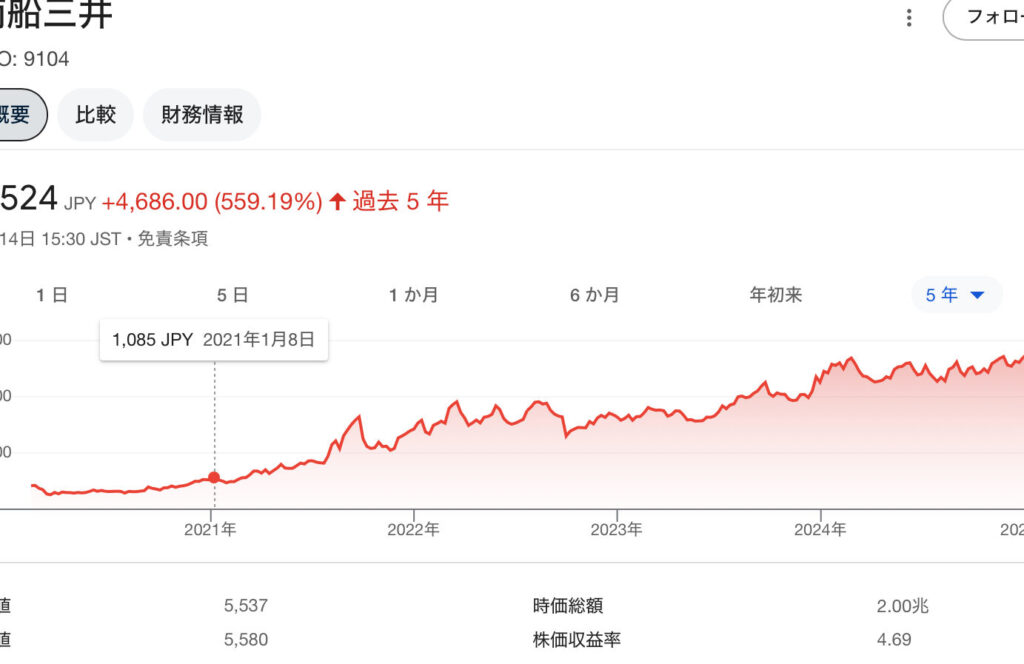Select the 1日 chart range
This screenshot has width=1024, height=664.
click(52, 295)
